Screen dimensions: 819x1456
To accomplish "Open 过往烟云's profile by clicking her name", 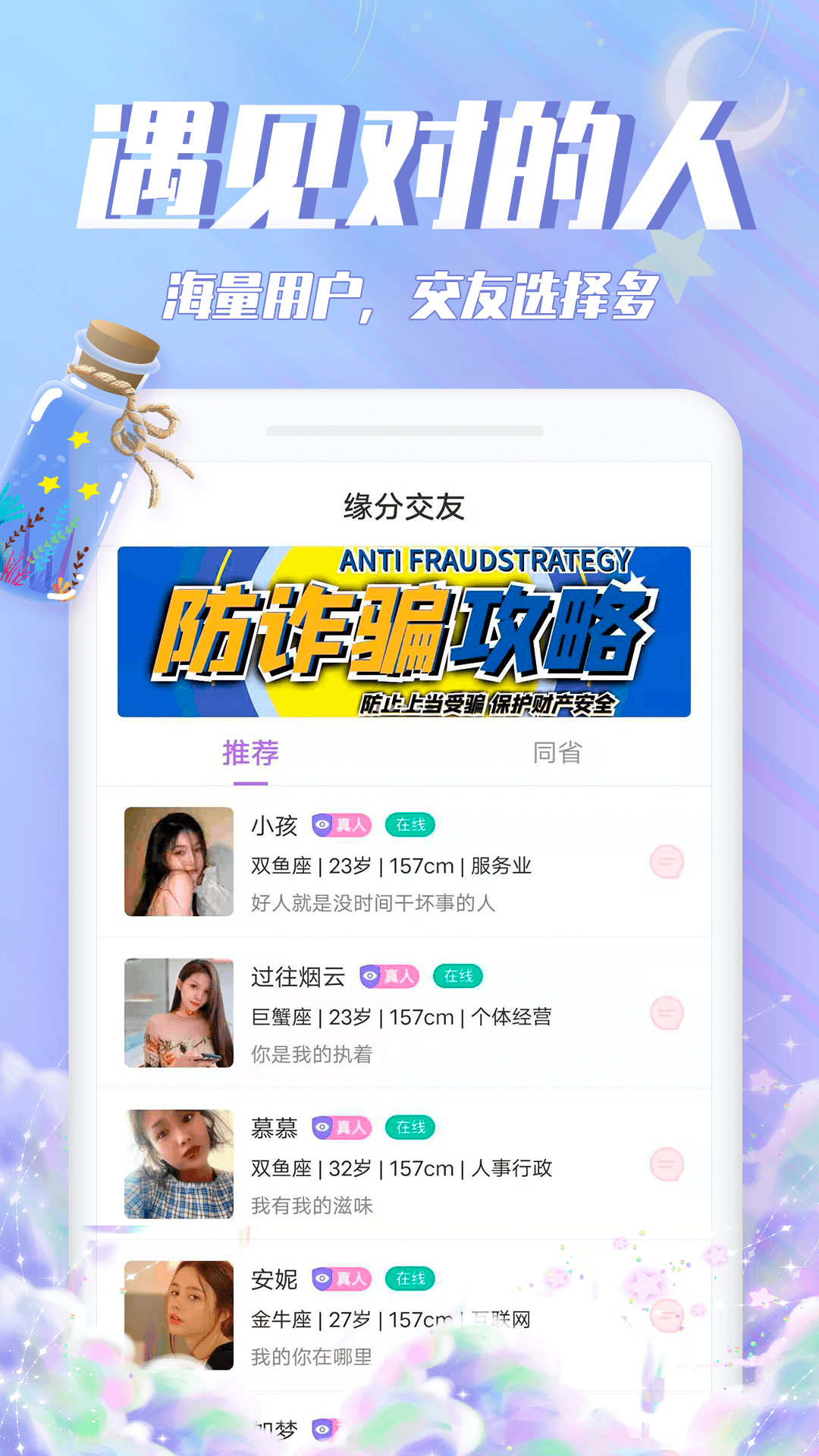I will (x=297, y=978).
